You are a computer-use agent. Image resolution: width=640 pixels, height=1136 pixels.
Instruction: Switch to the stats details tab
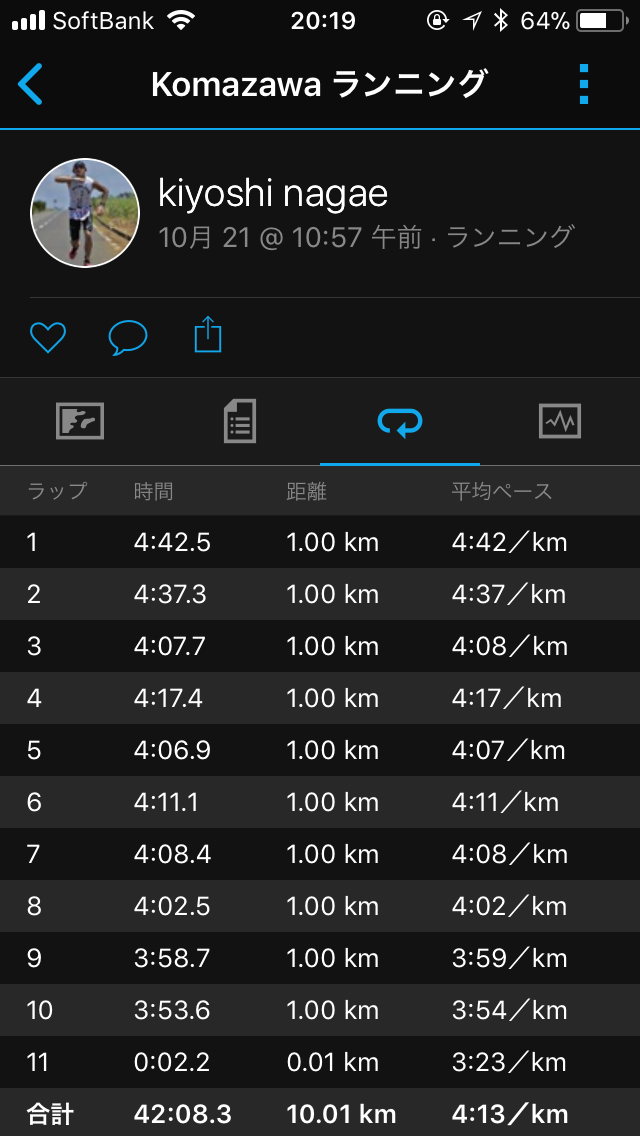tap(240, 422)
